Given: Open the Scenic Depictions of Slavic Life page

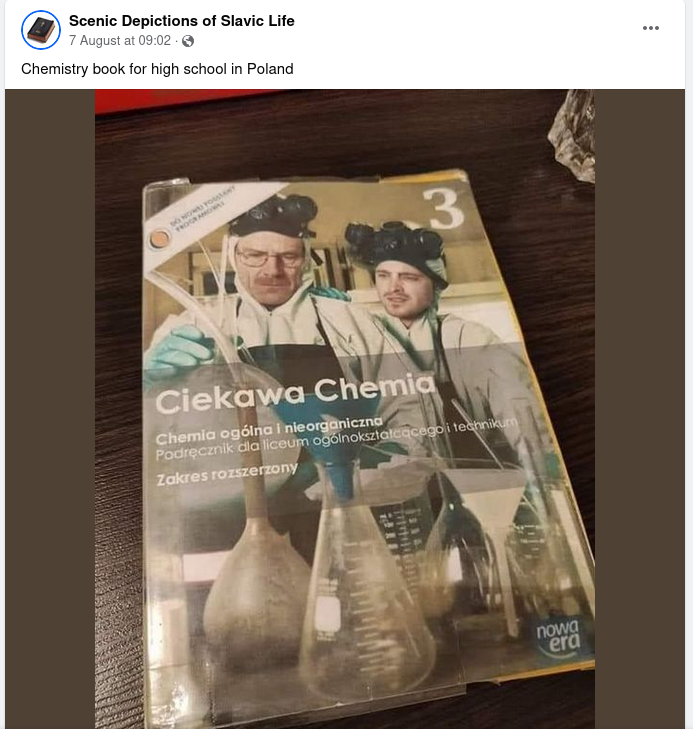Looking at the screenshot, I should coord(181,21).
